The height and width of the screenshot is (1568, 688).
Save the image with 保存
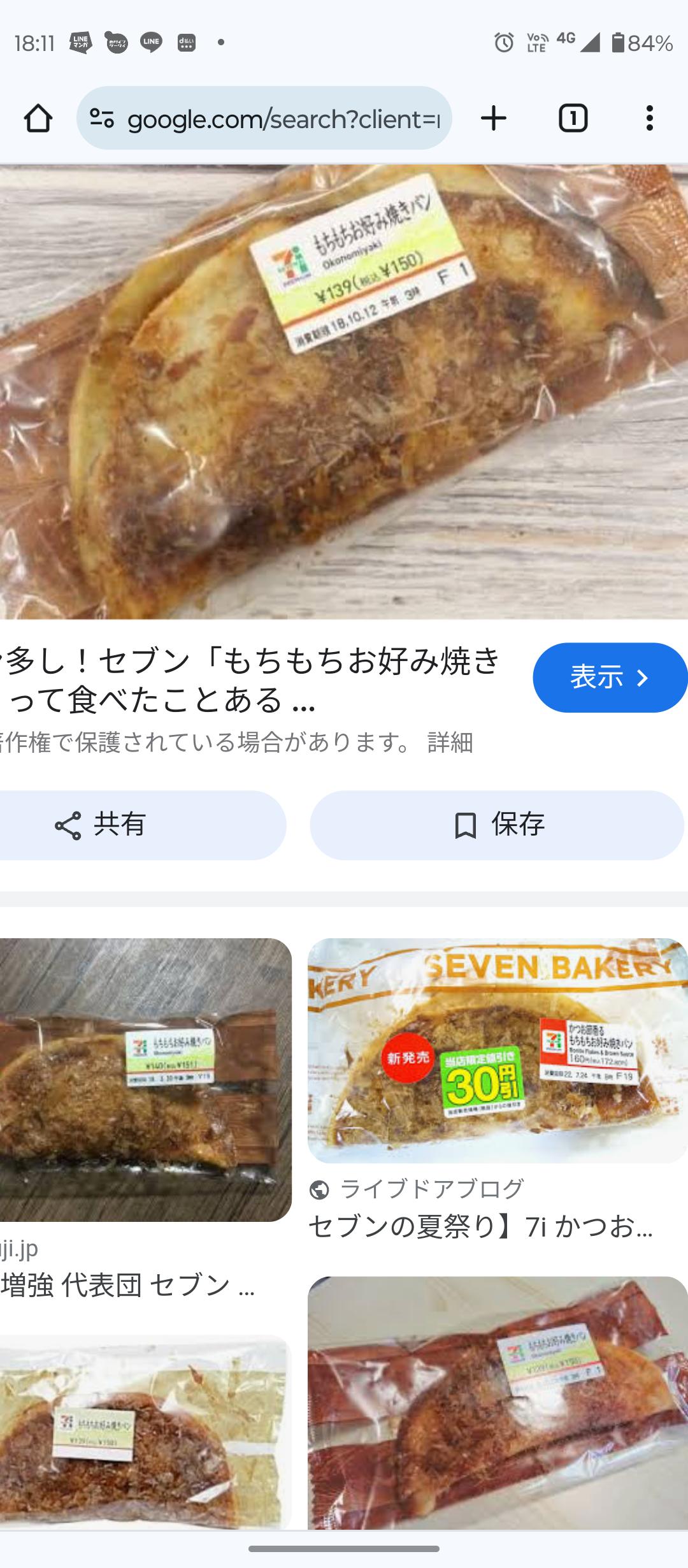[497, 825]
